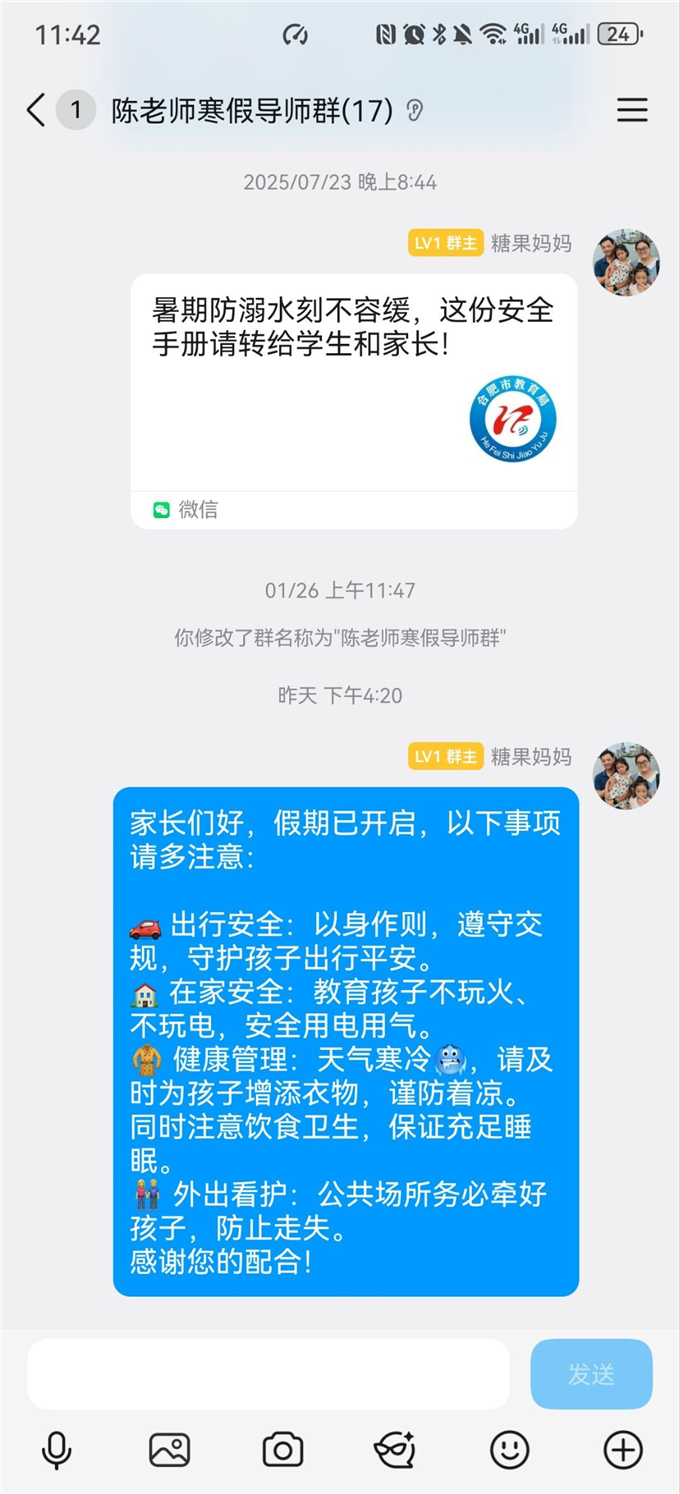This screenshot has width=680, height=1494.
Task: Open the emoji panel
Action: [510, 1449]
